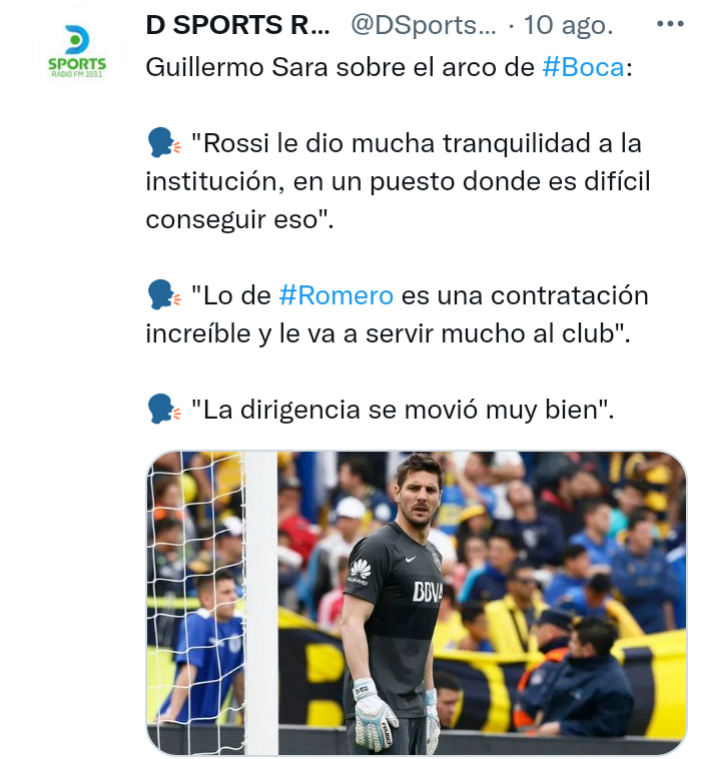Screen dimensions: 719x759
Task: Tap the D SPORTS R... account name
Action: coord(237,27)
